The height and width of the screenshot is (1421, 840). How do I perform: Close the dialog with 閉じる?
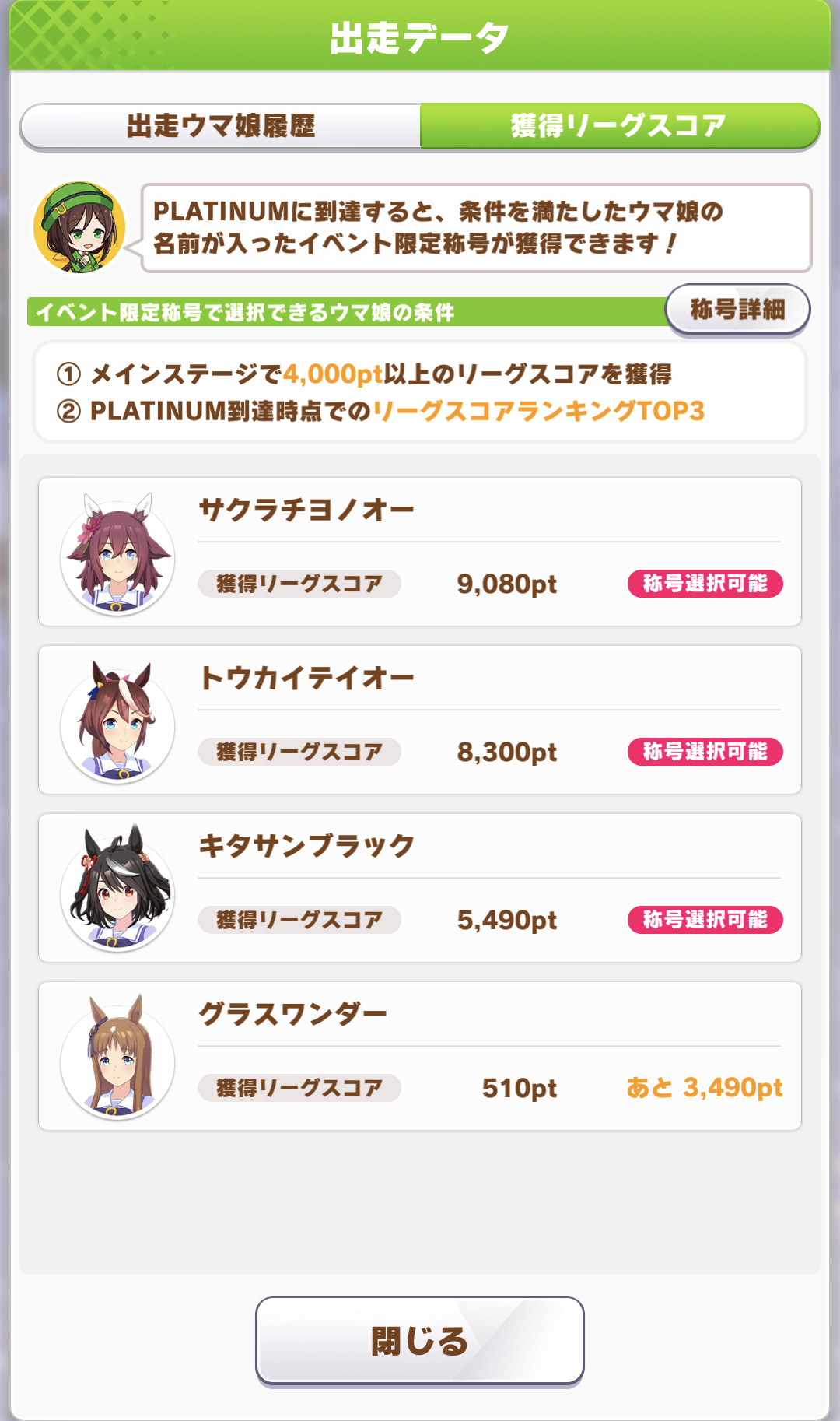click(x=420, y=1341)
